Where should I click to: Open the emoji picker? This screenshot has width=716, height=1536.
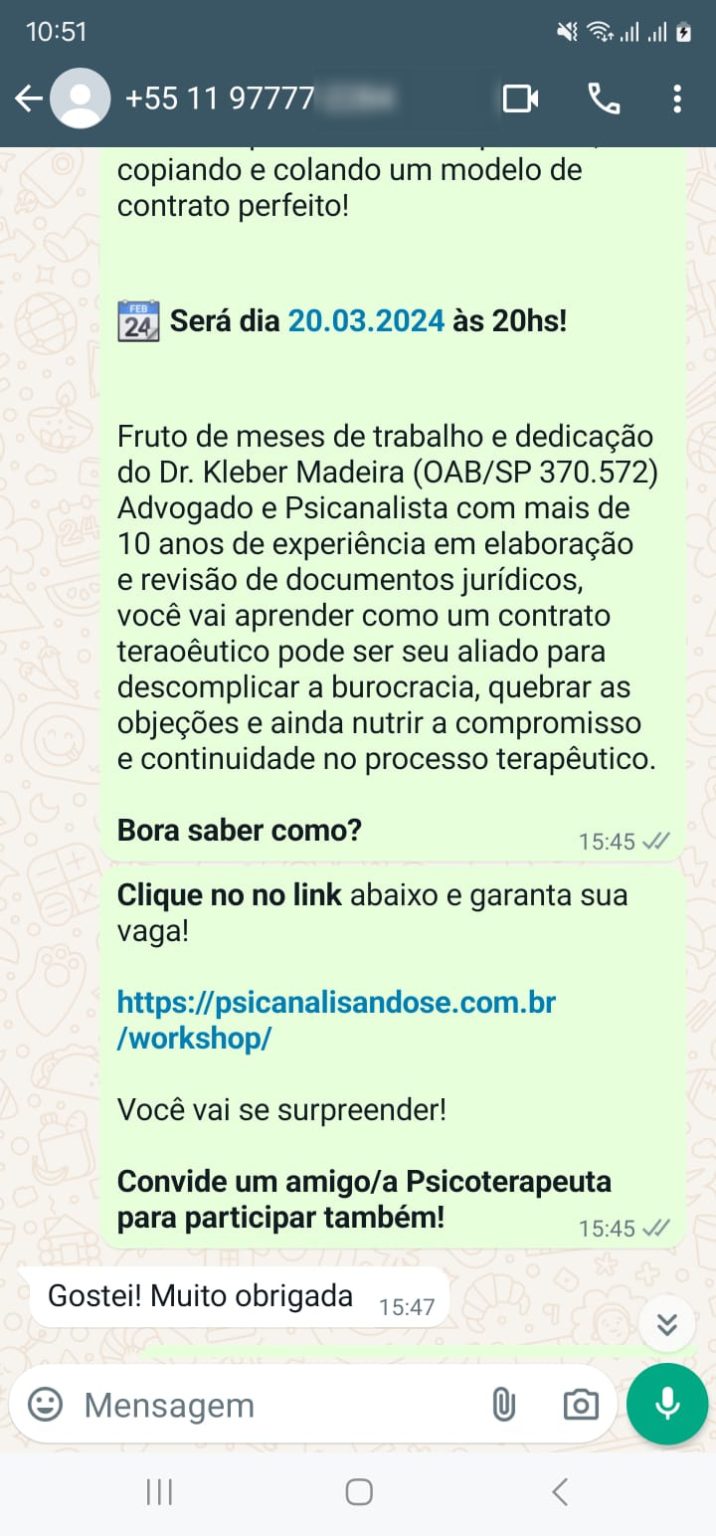click(45, 1404)
